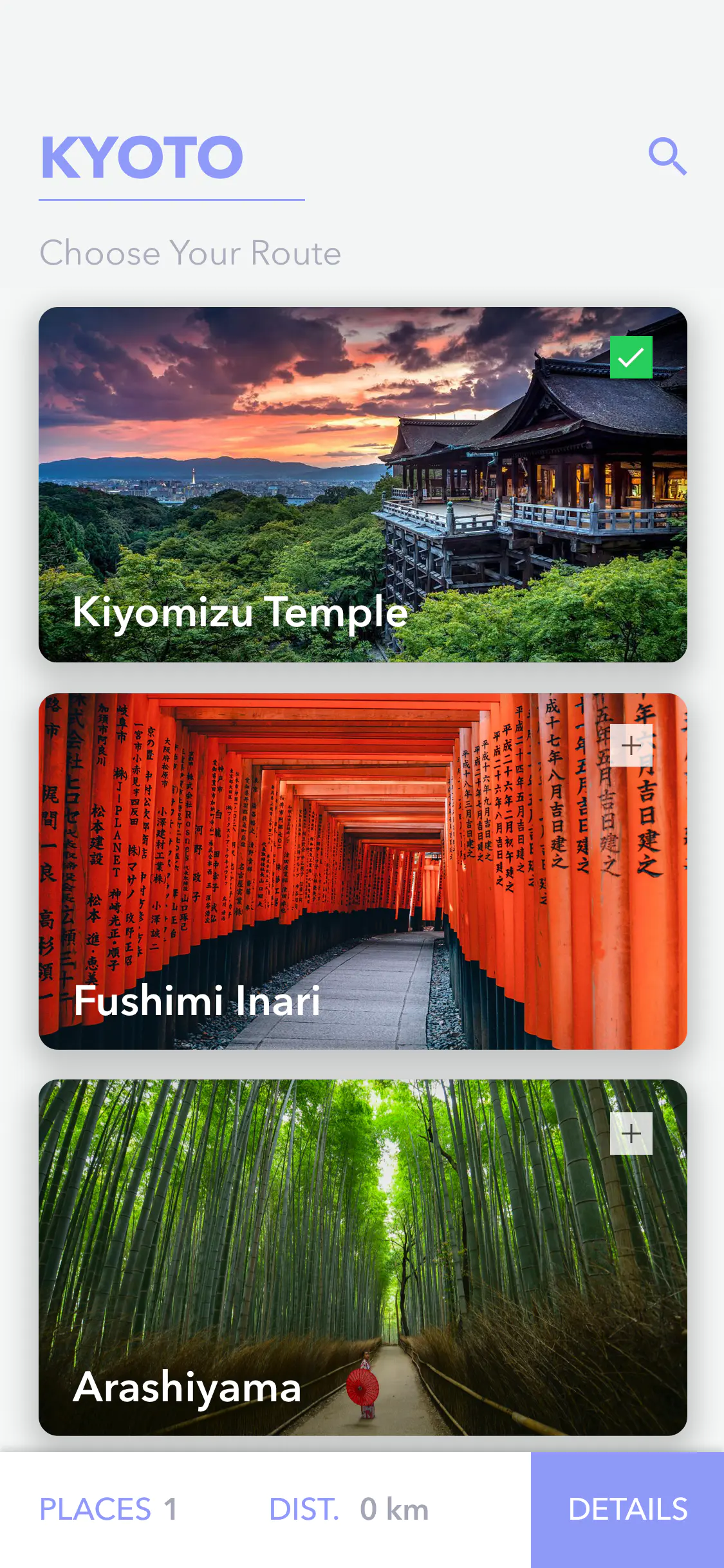This screenshot has height=1568, width=724.
Task: Open the search icon
Action: click(667, 156)
